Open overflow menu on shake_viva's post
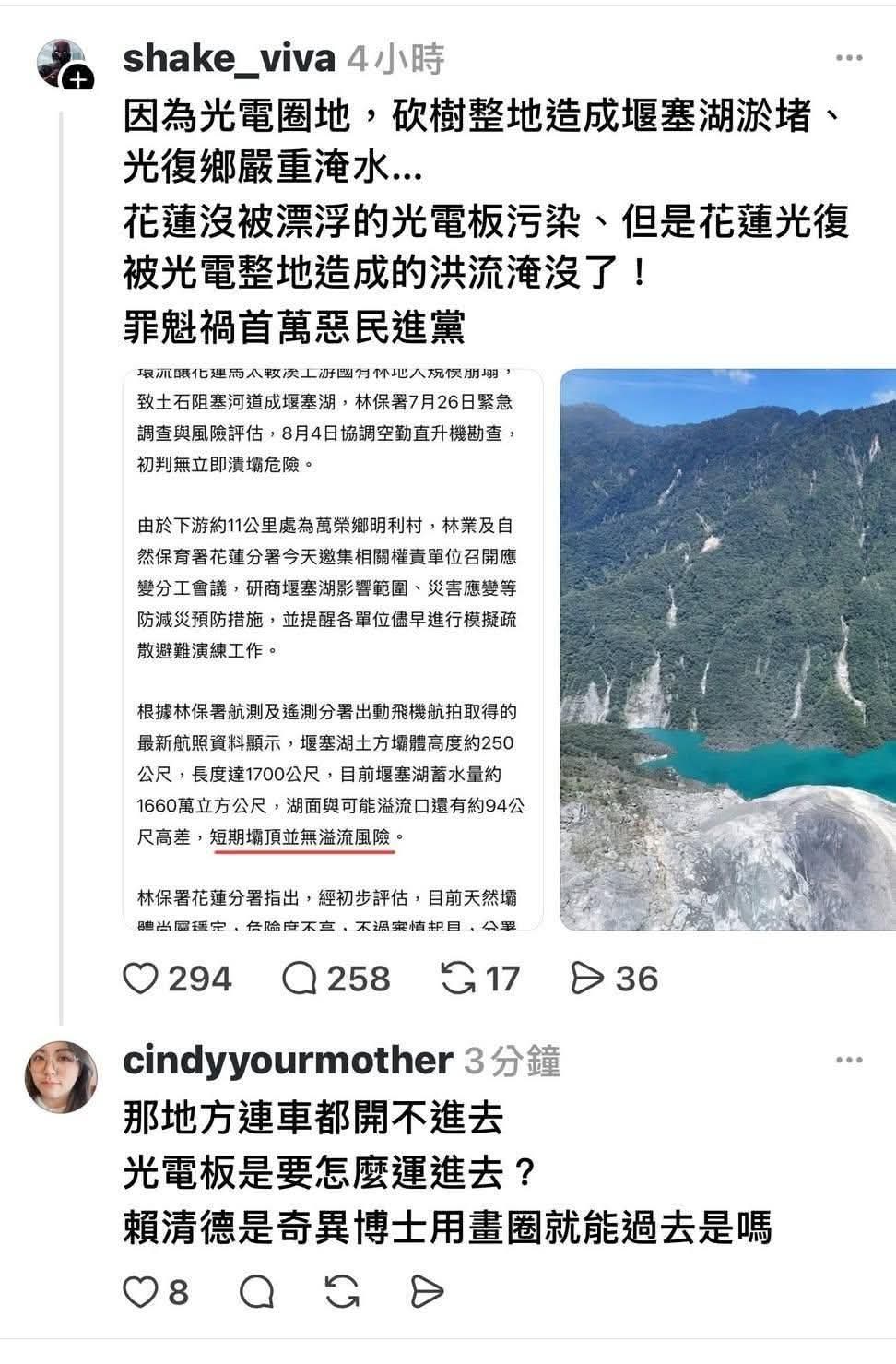This screenshot has height=1364, width=896. pos(848,58)
